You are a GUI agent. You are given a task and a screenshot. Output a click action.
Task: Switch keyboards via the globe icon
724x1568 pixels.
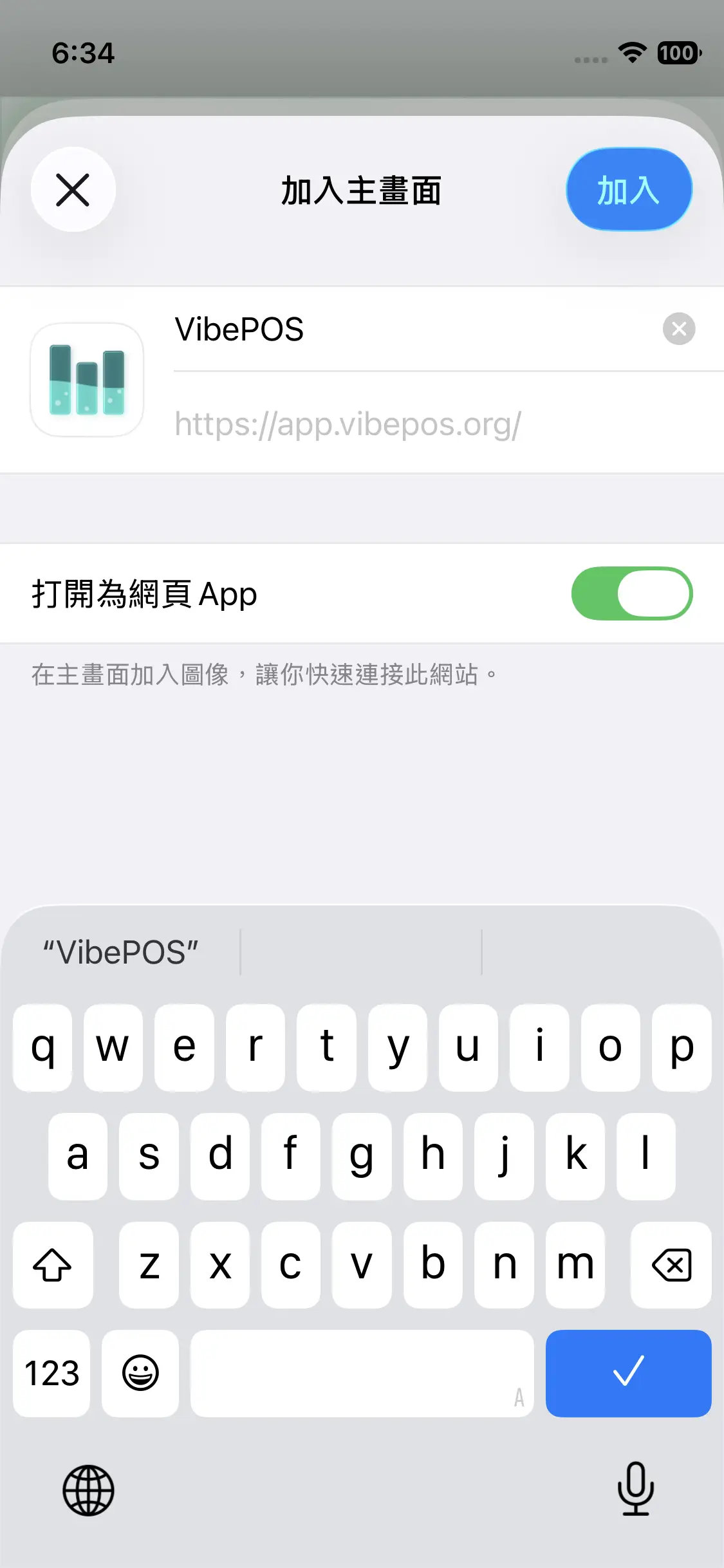point(88,1491)
